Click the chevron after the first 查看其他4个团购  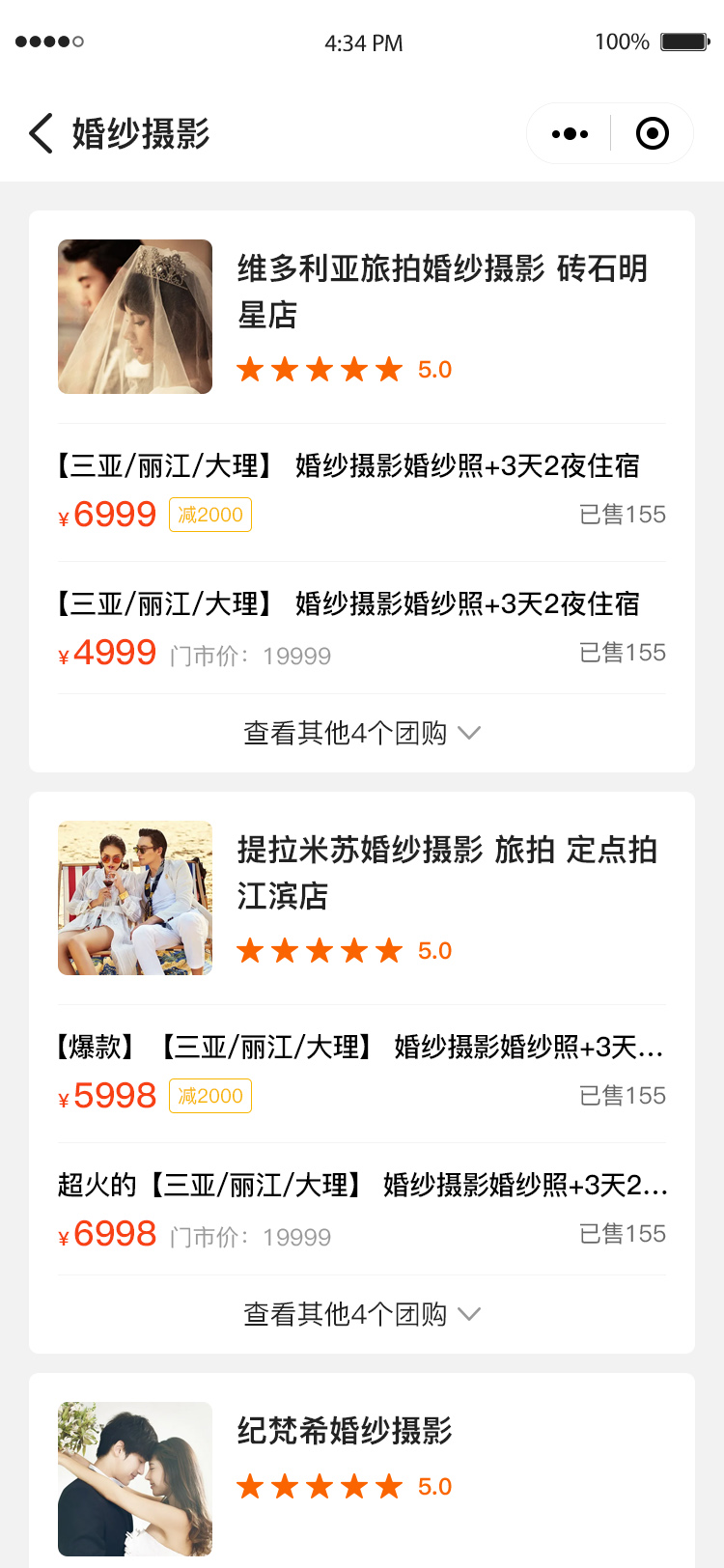[x=470, y=733]
